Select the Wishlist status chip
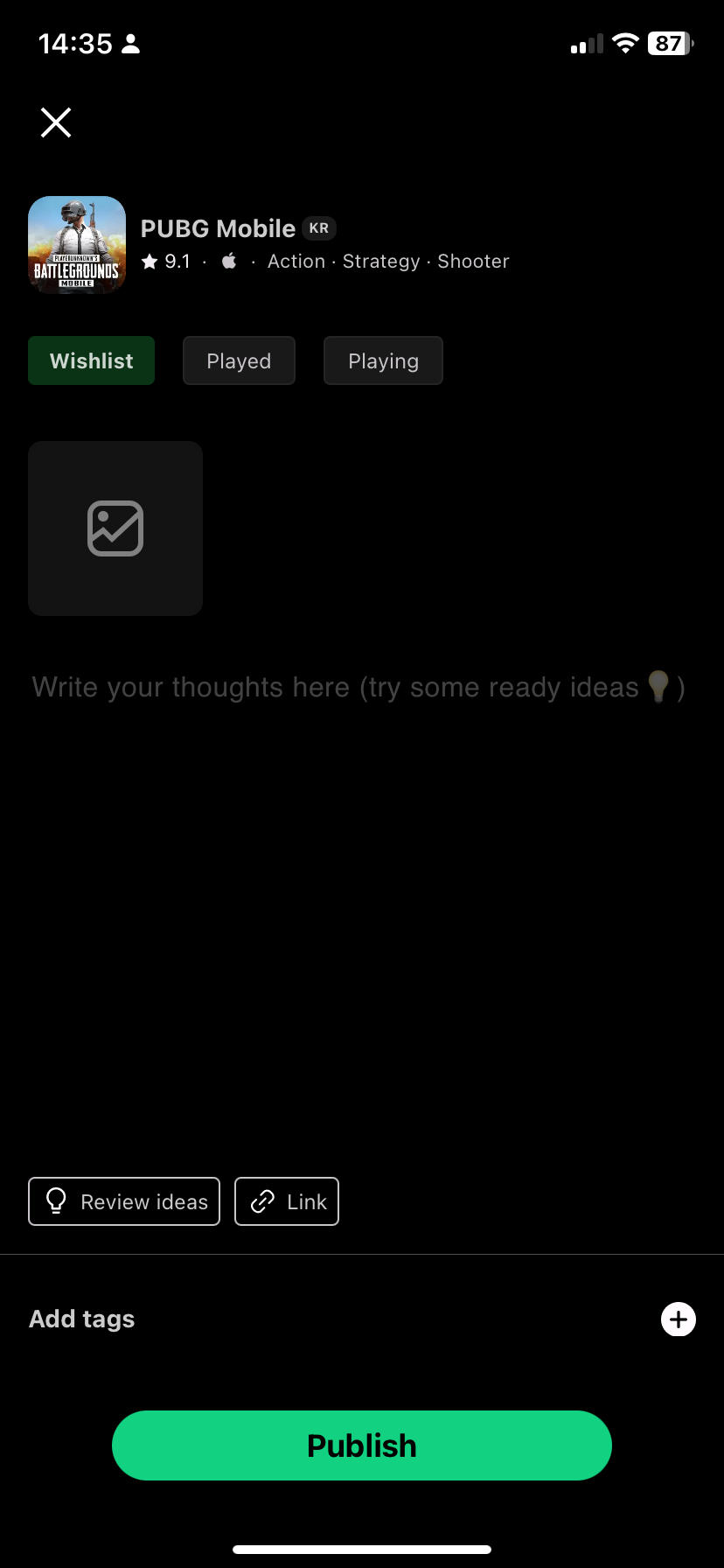 tap(91, 360)
